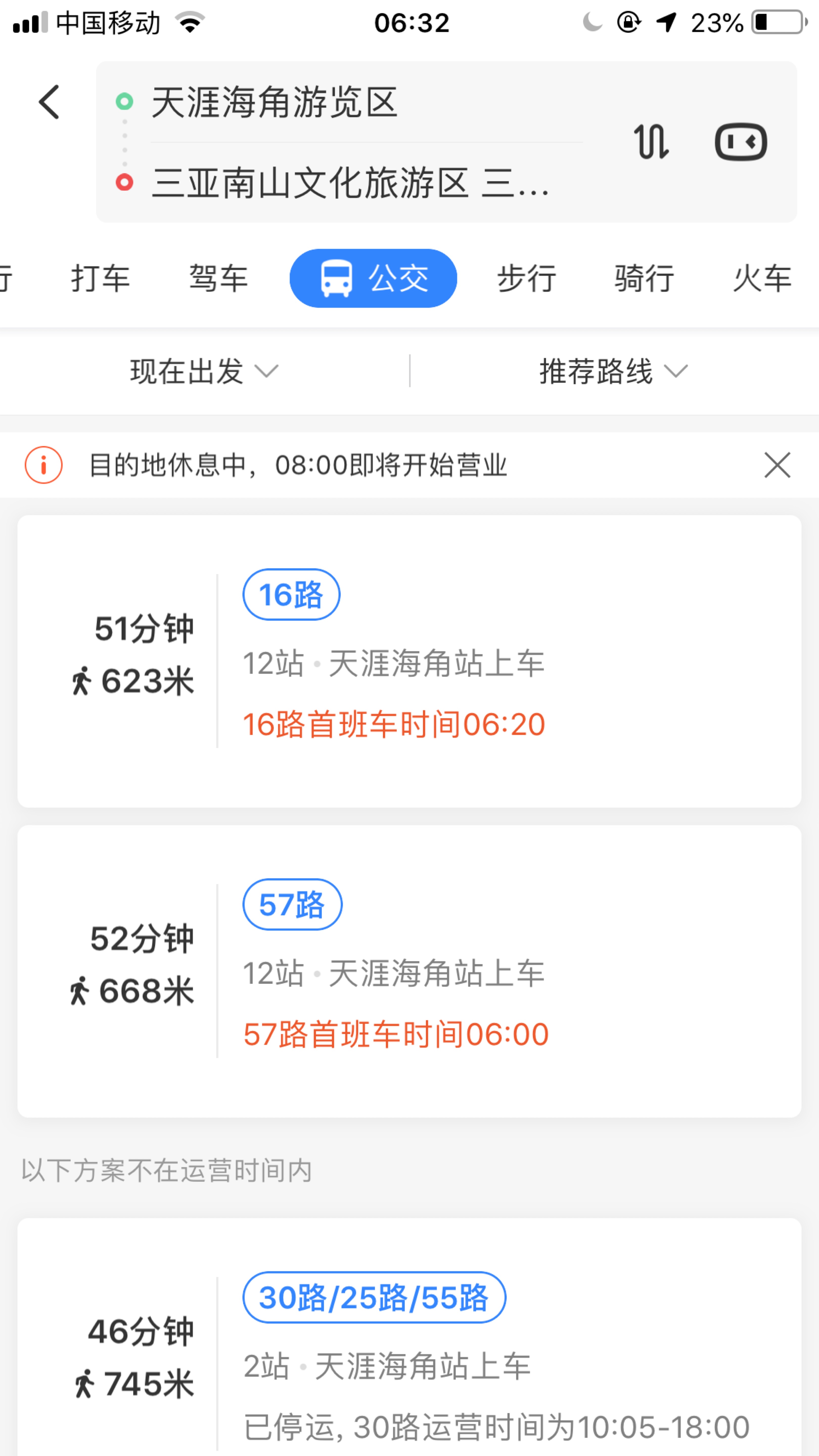Image resolution: width=819 pixels, height=1456 pixels.
Task: Open the voice assistant icon
Action: coord(741,141)
